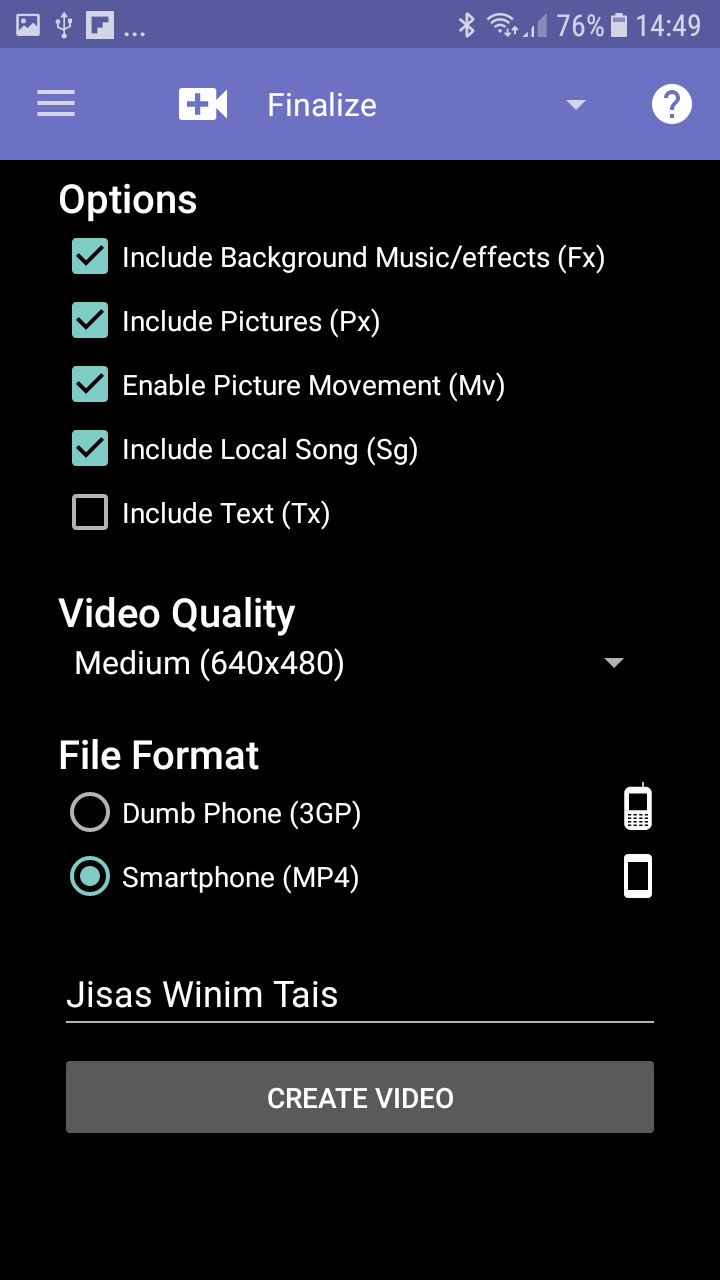Open the help question mark icon
The image size is (720, 1280).
(672, 104)
